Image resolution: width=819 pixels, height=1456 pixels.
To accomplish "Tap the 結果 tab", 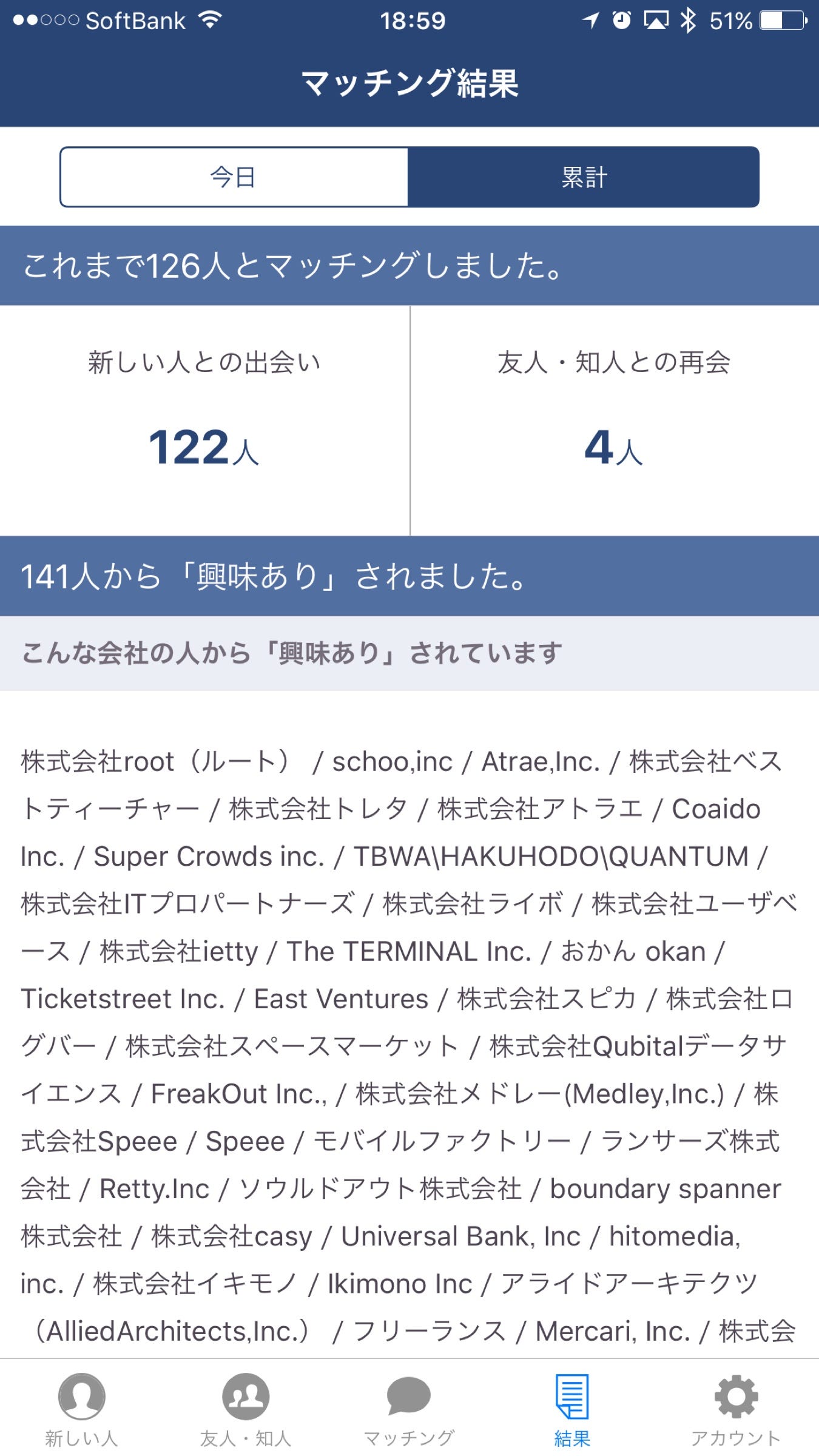I will click(x=572, y=1409).
